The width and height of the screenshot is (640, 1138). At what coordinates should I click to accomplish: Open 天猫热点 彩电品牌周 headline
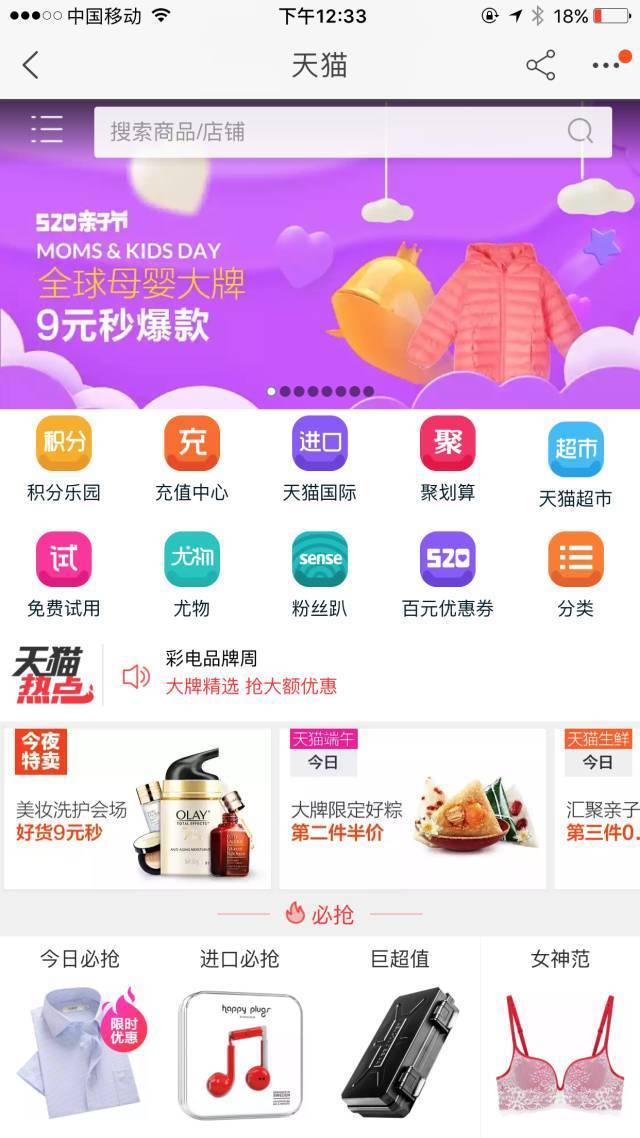(250, 673)
